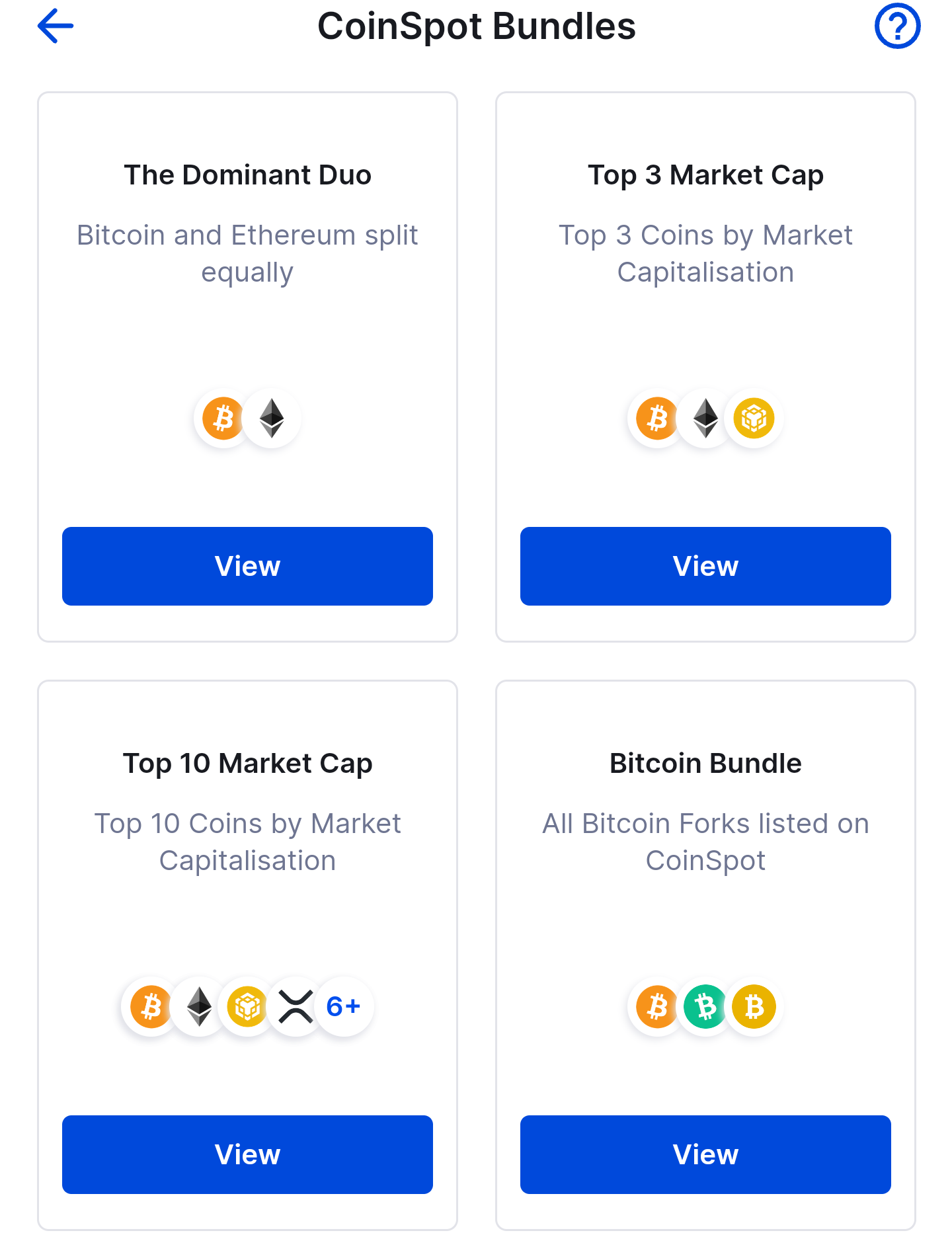
Task: Click the Ethereum icon in Top 3 Market Cap
Action: click(705, 418)
